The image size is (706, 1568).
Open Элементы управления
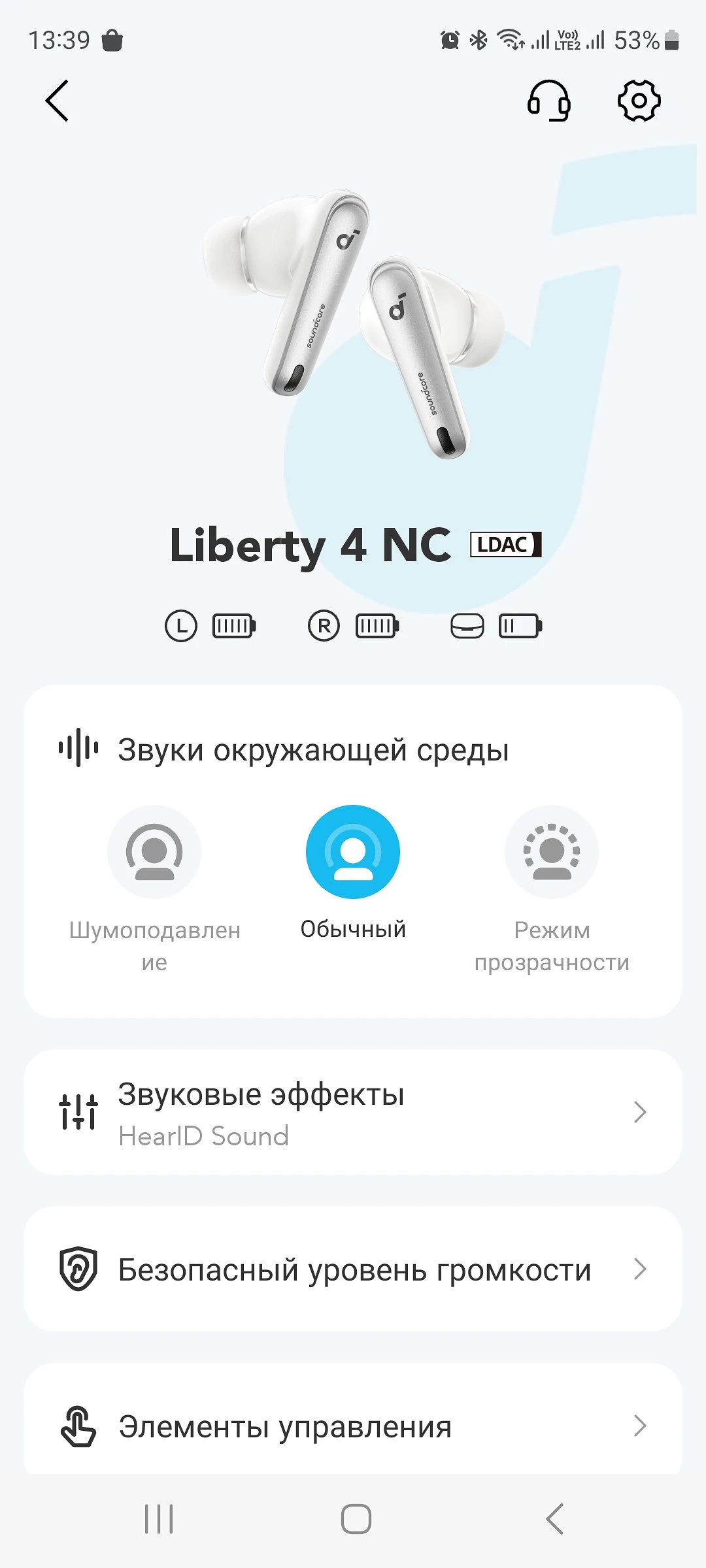353,1426
